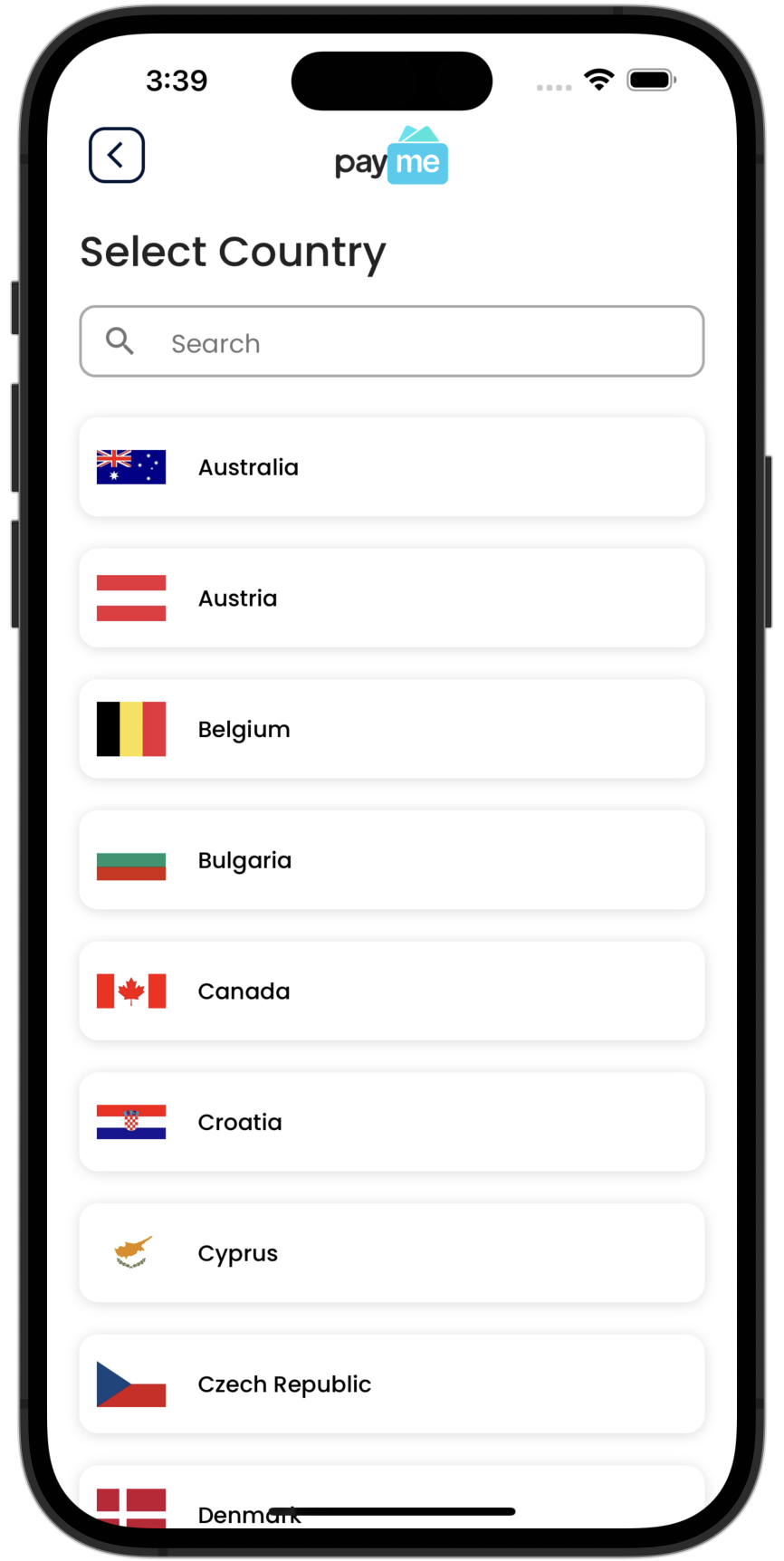
Task: Select Australia from the list
Action: [392, 467]
